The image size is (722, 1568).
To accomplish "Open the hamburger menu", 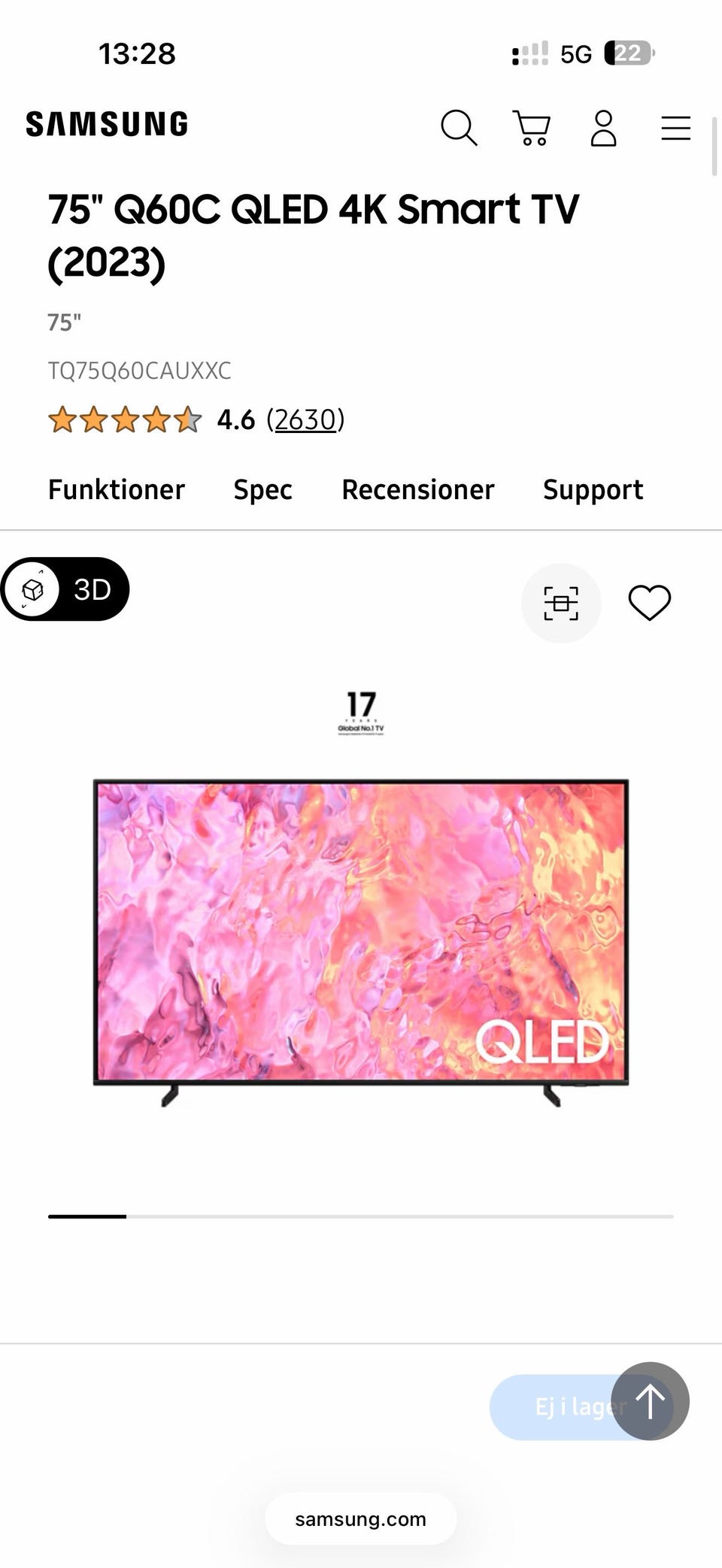I will 675,128.
